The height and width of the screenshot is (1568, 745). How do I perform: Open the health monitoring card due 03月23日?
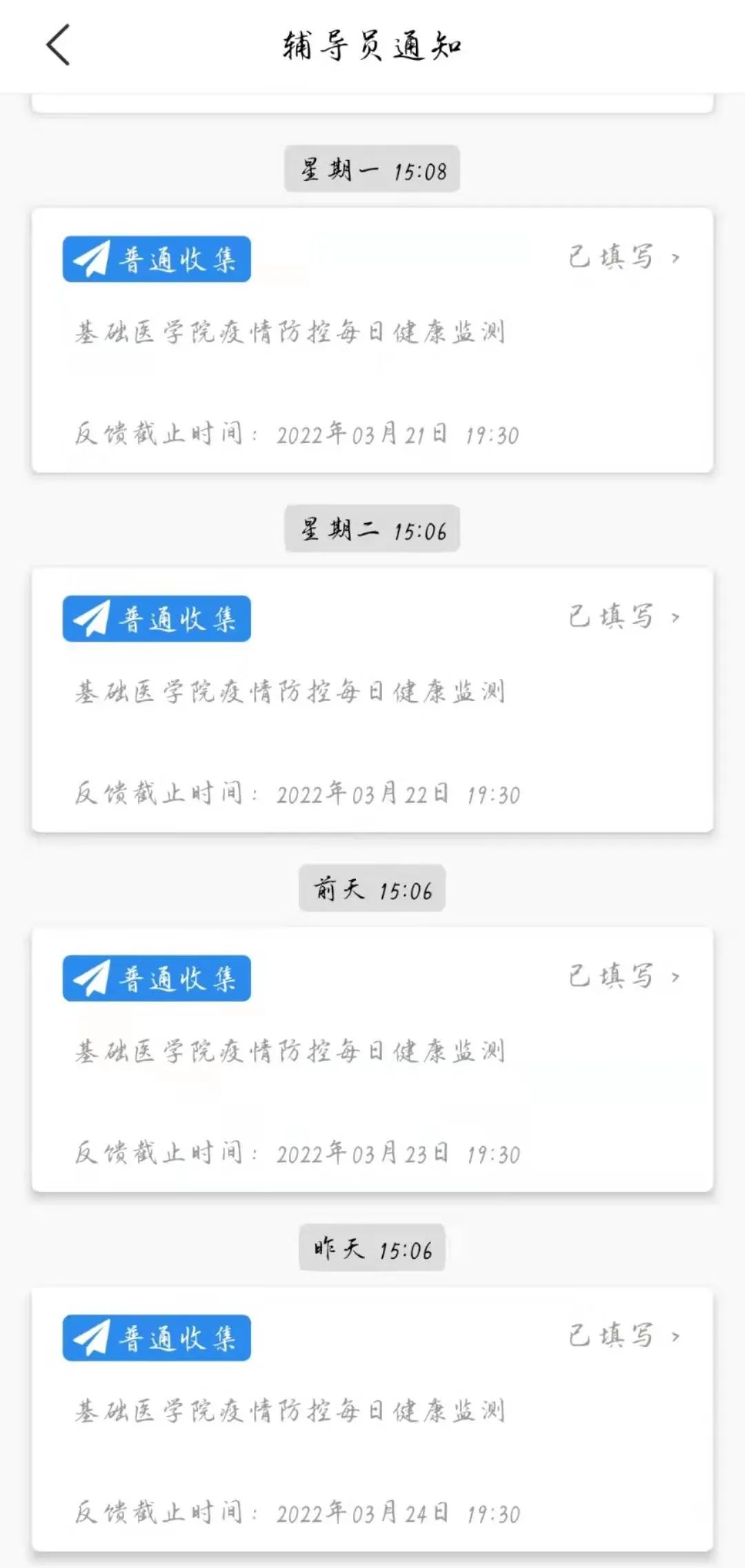coord(290,1052)
